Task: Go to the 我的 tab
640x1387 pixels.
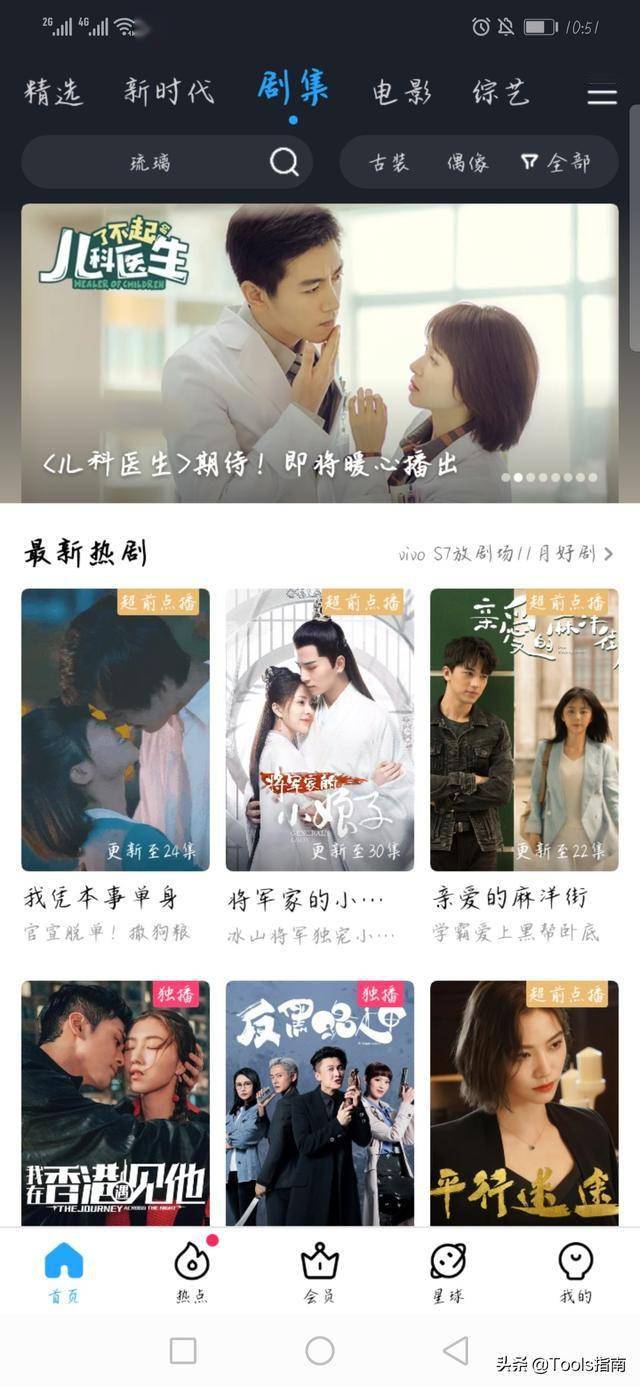Action: pos(576,1272)
